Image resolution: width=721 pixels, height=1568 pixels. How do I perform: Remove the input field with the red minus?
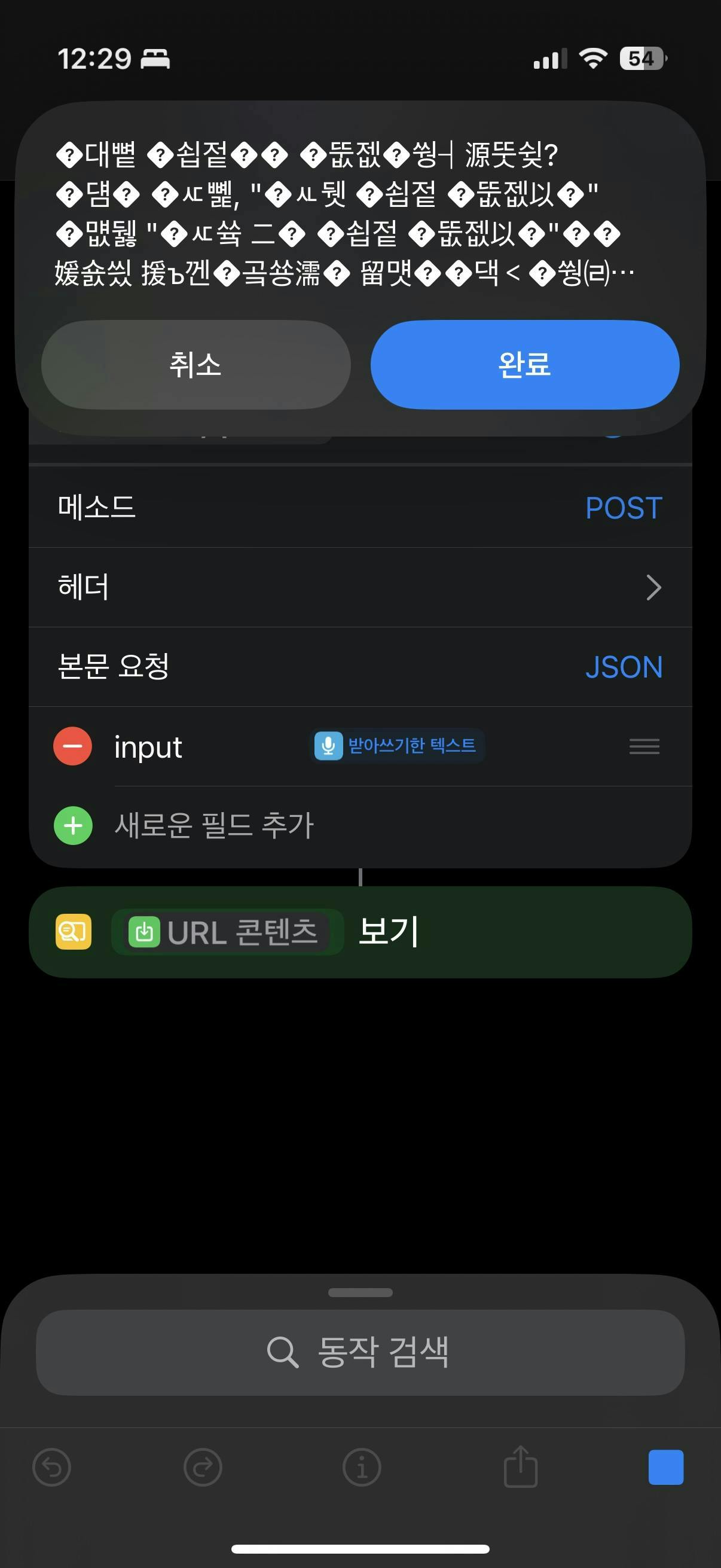tap(72, 746)
